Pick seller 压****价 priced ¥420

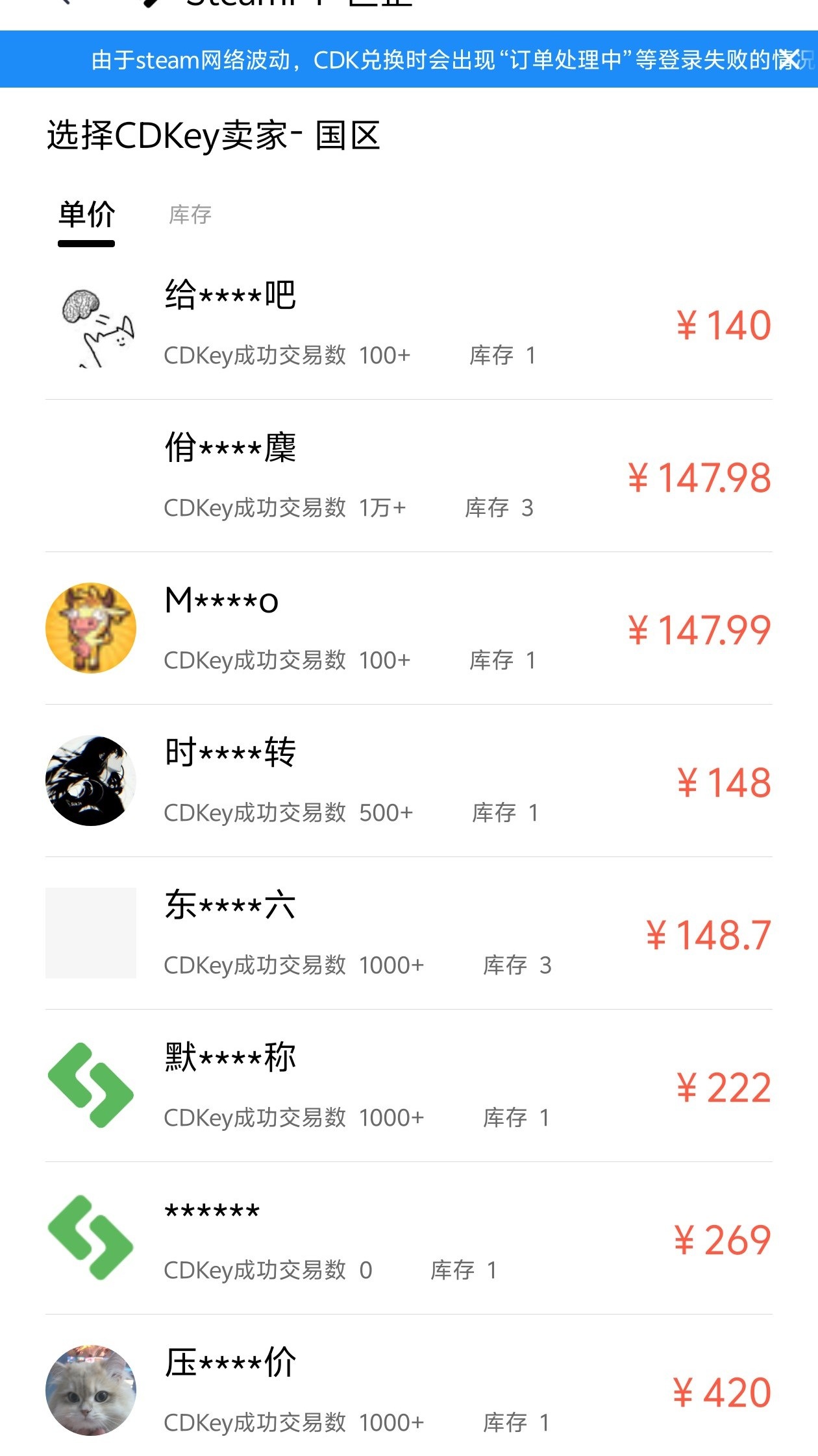coord(409,1392)
